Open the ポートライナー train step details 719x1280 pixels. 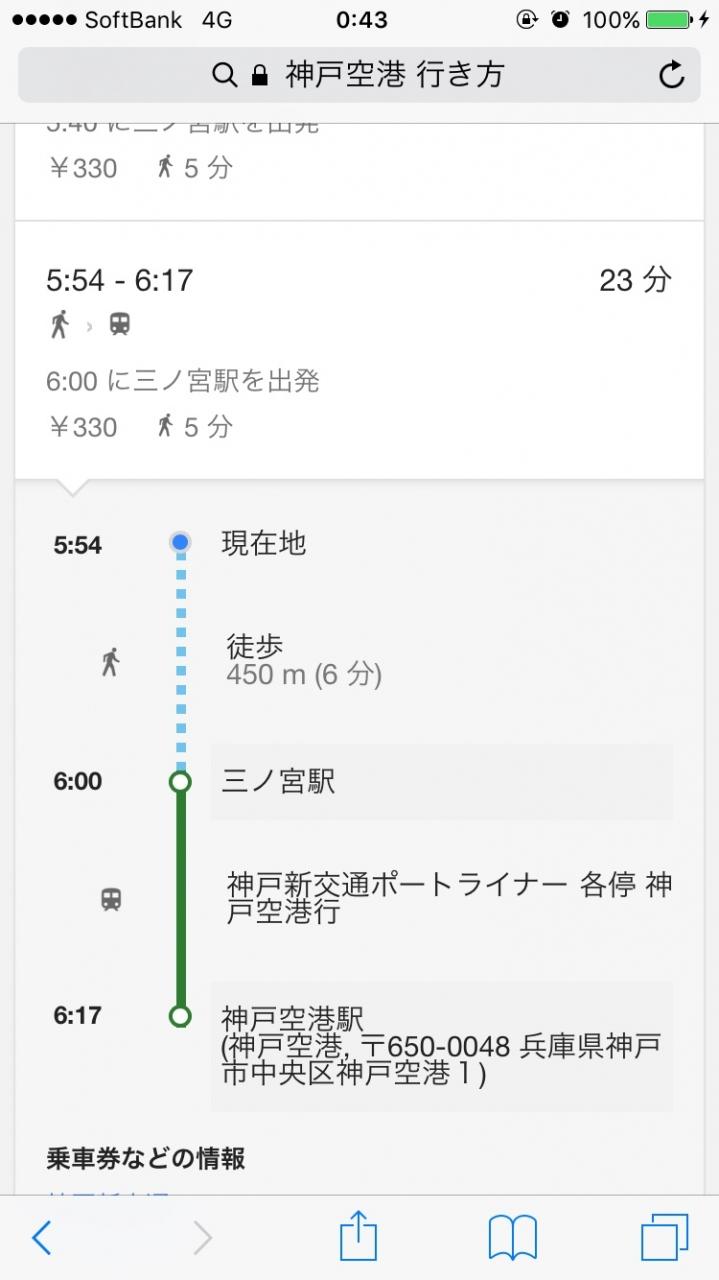(448, 898)
